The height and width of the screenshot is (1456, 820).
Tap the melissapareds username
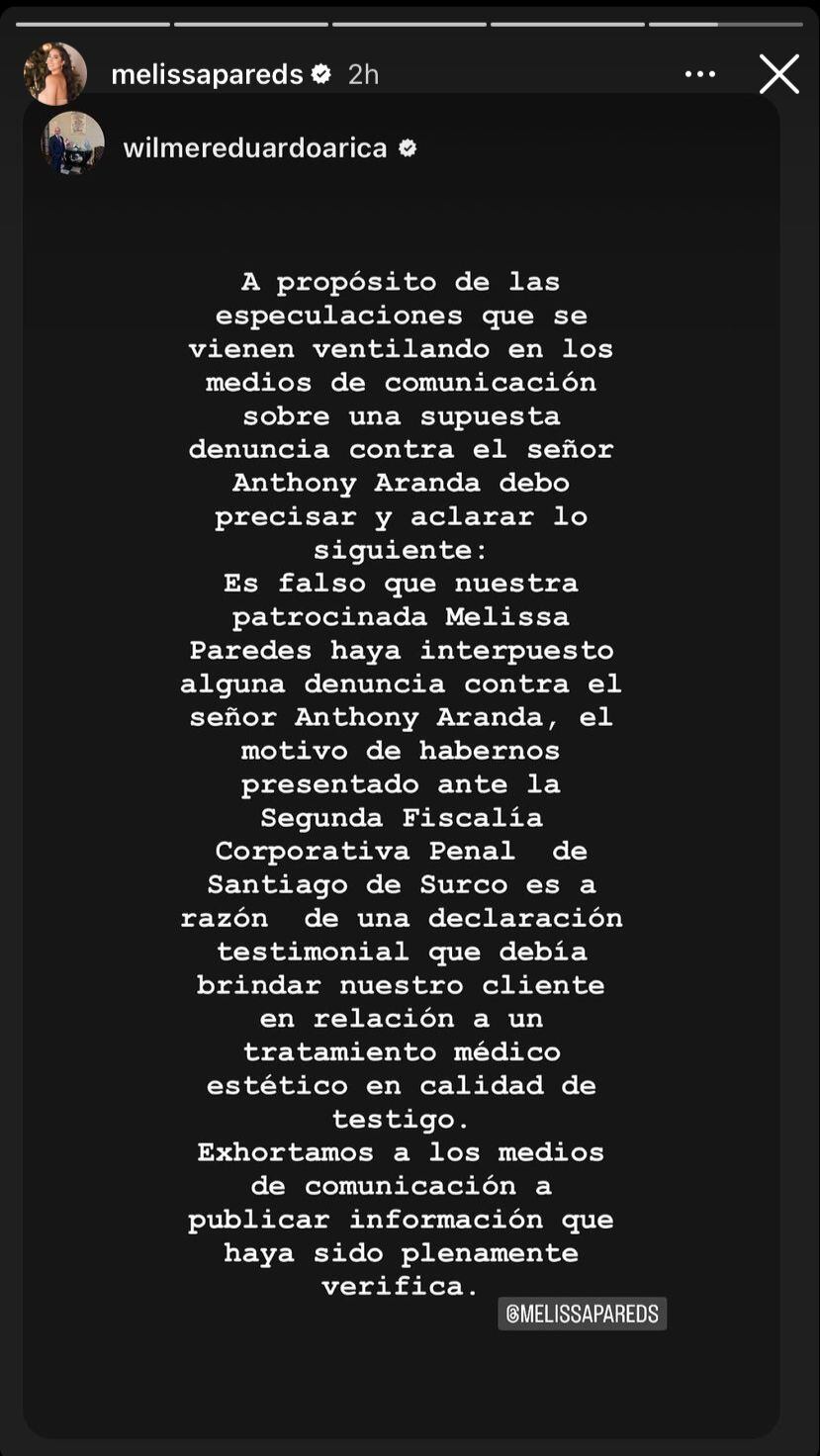click(x=207, y=74)
